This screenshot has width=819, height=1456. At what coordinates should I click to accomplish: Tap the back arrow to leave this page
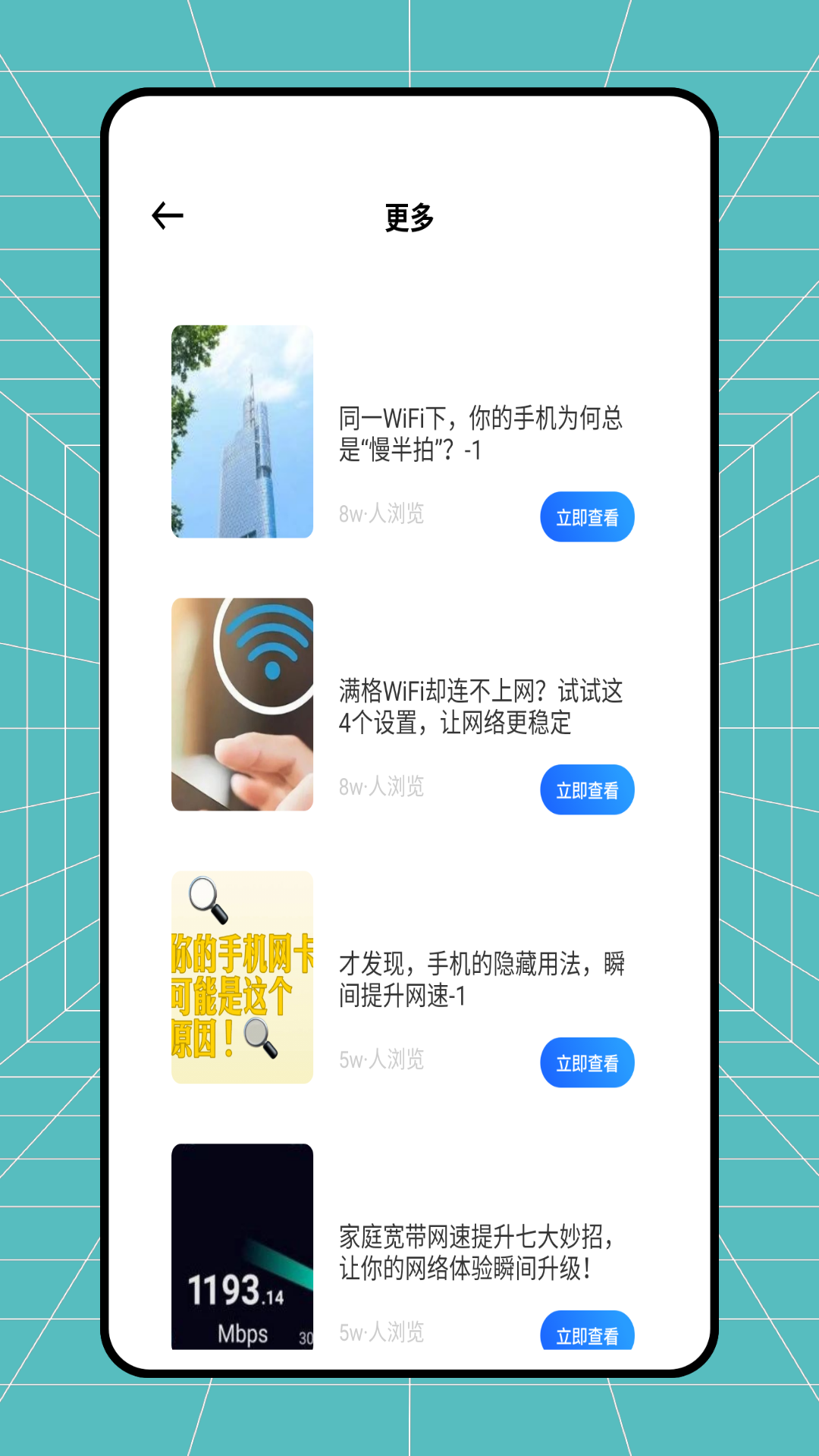point(166,215)
